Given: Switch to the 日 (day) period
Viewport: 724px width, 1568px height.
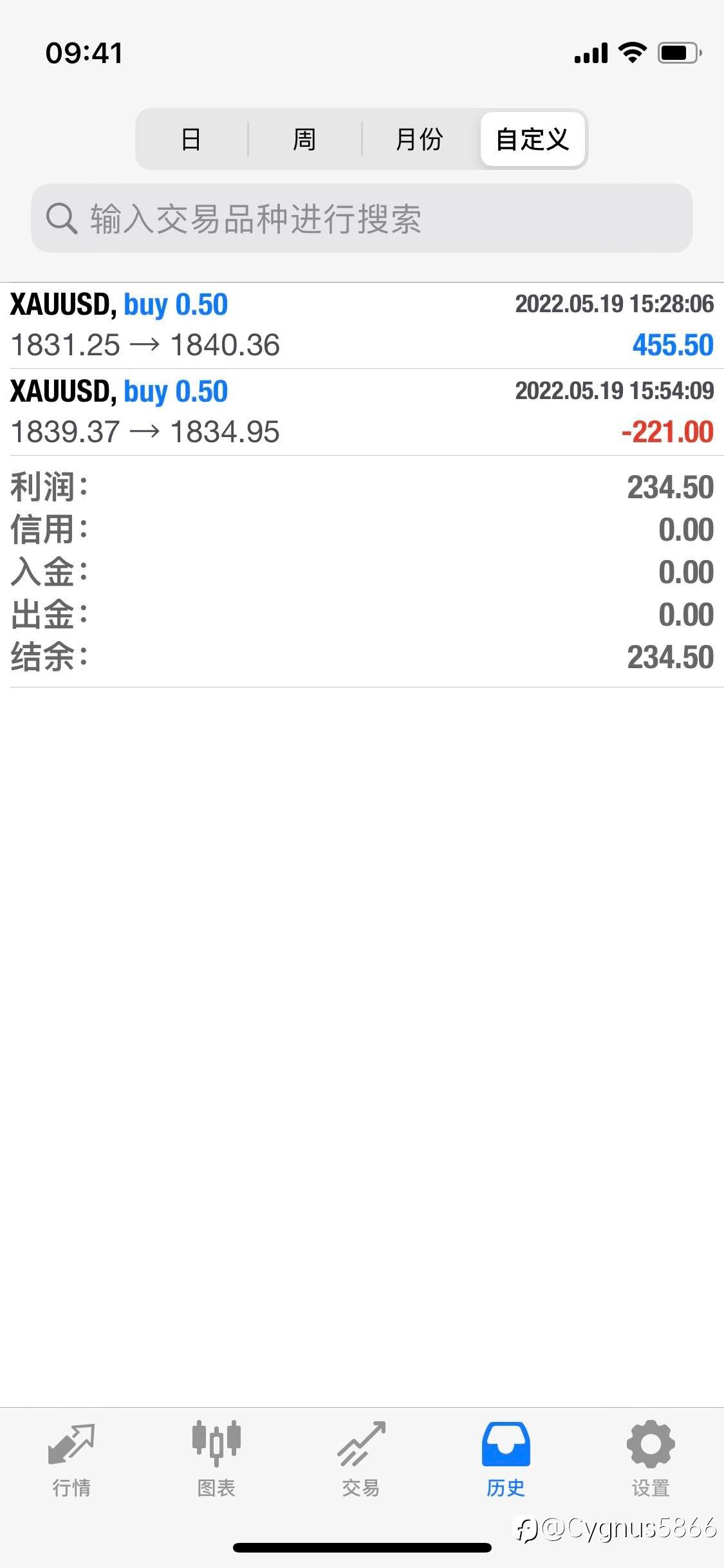Looking at the screenshot, I should [192, 139].
